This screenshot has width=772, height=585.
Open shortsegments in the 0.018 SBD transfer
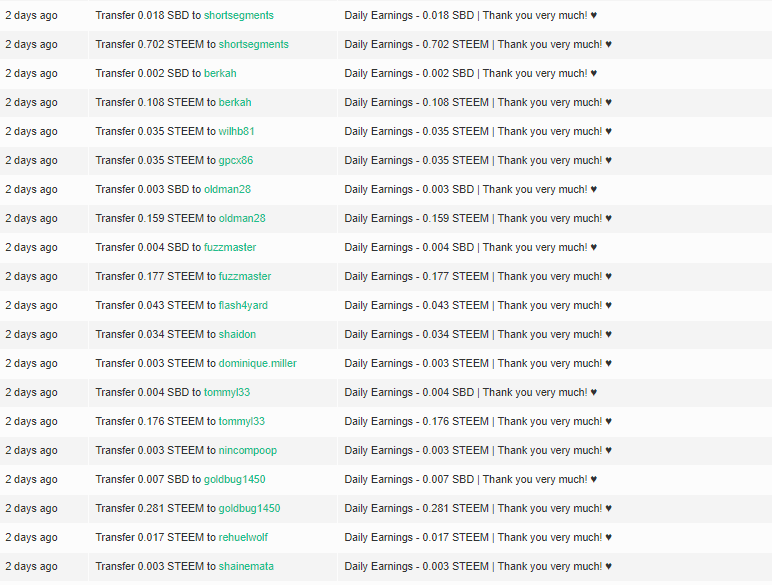pyautogui.click(x=238, y=15)
